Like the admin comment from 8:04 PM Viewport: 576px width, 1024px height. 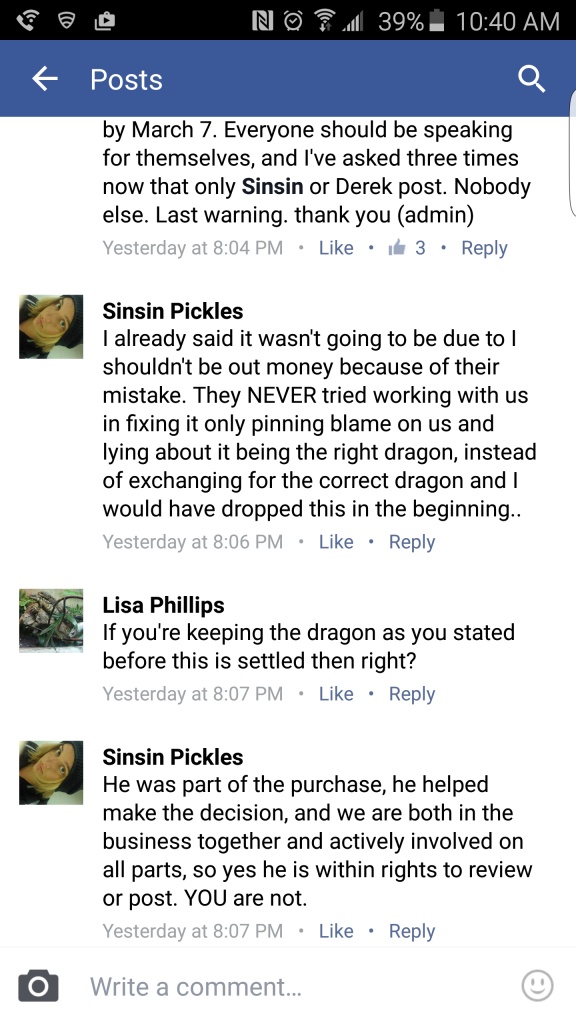point(336,248)
